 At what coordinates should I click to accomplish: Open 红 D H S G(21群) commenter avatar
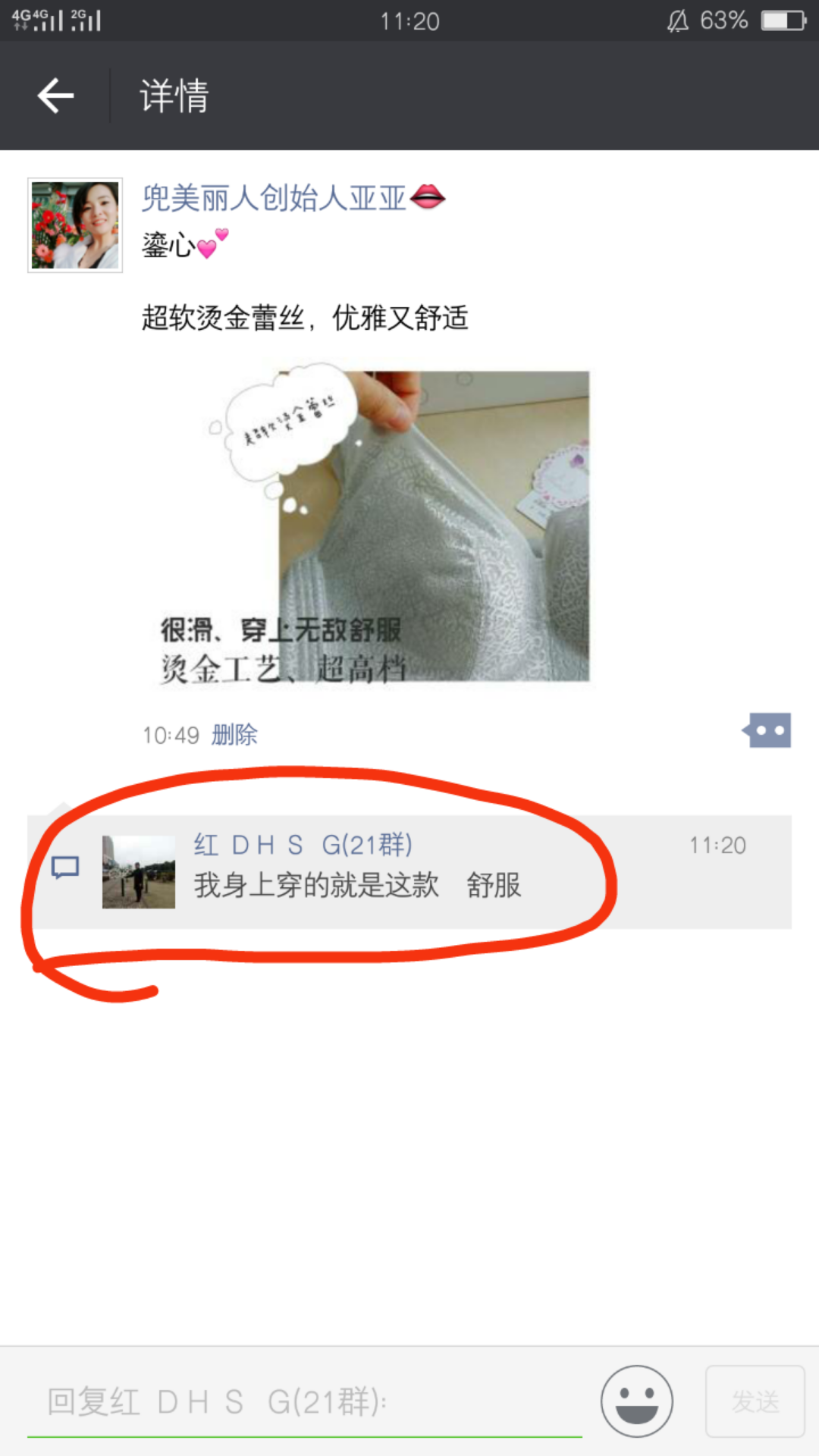139,872
